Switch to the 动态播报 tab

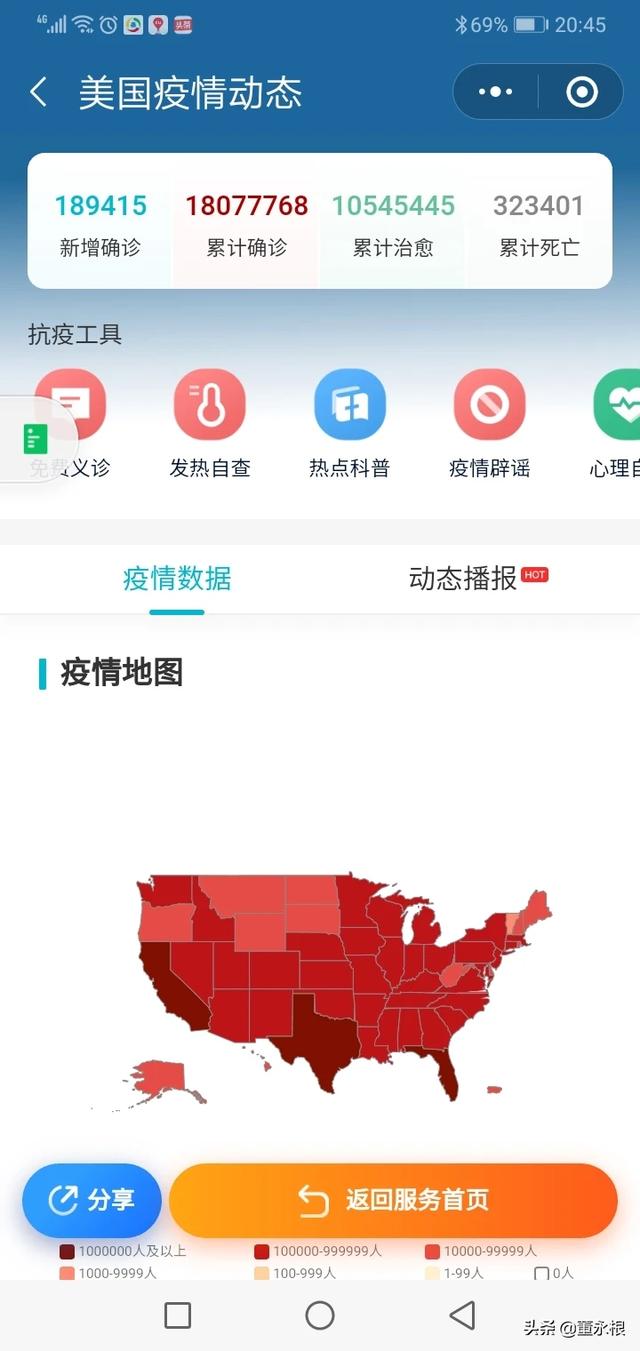[463, 578]
